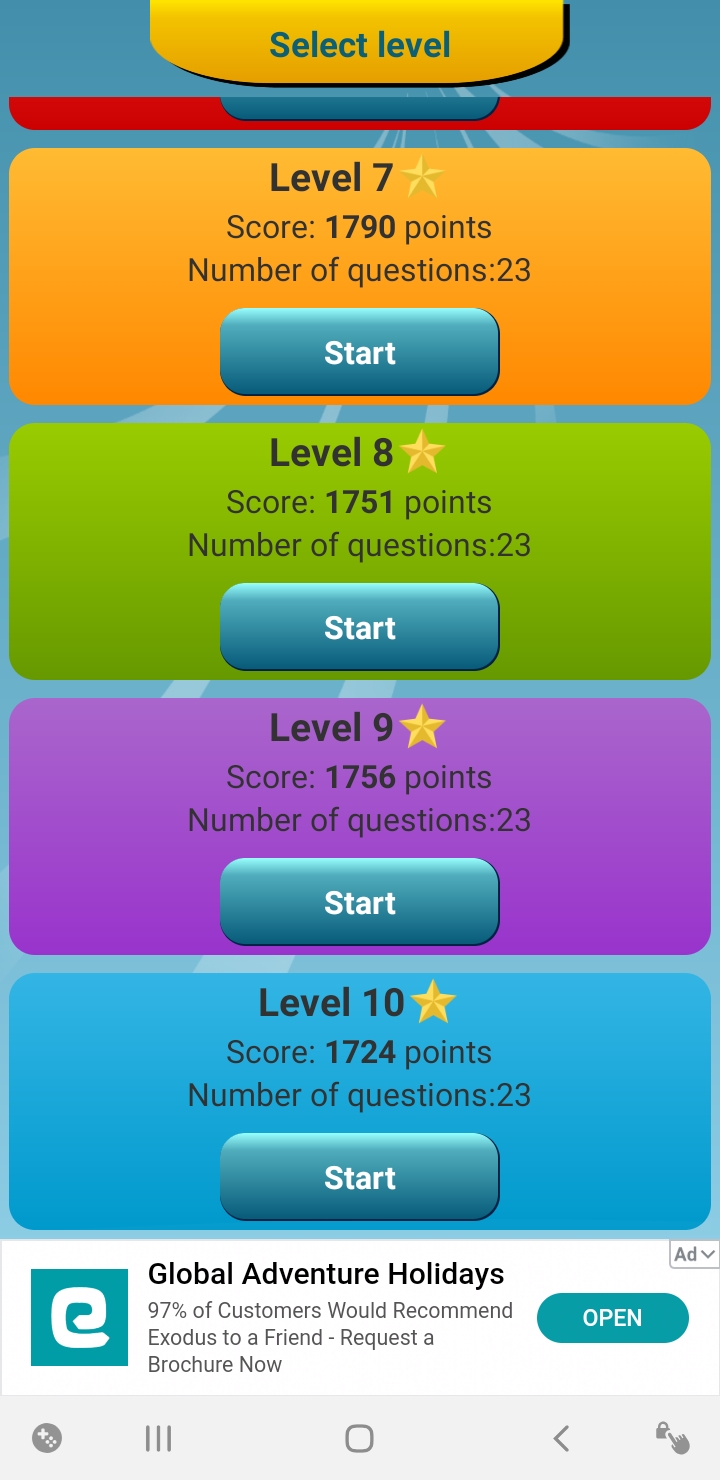Start Level 8
This screenshot has width=720, height=1480.
pos(359,627)
